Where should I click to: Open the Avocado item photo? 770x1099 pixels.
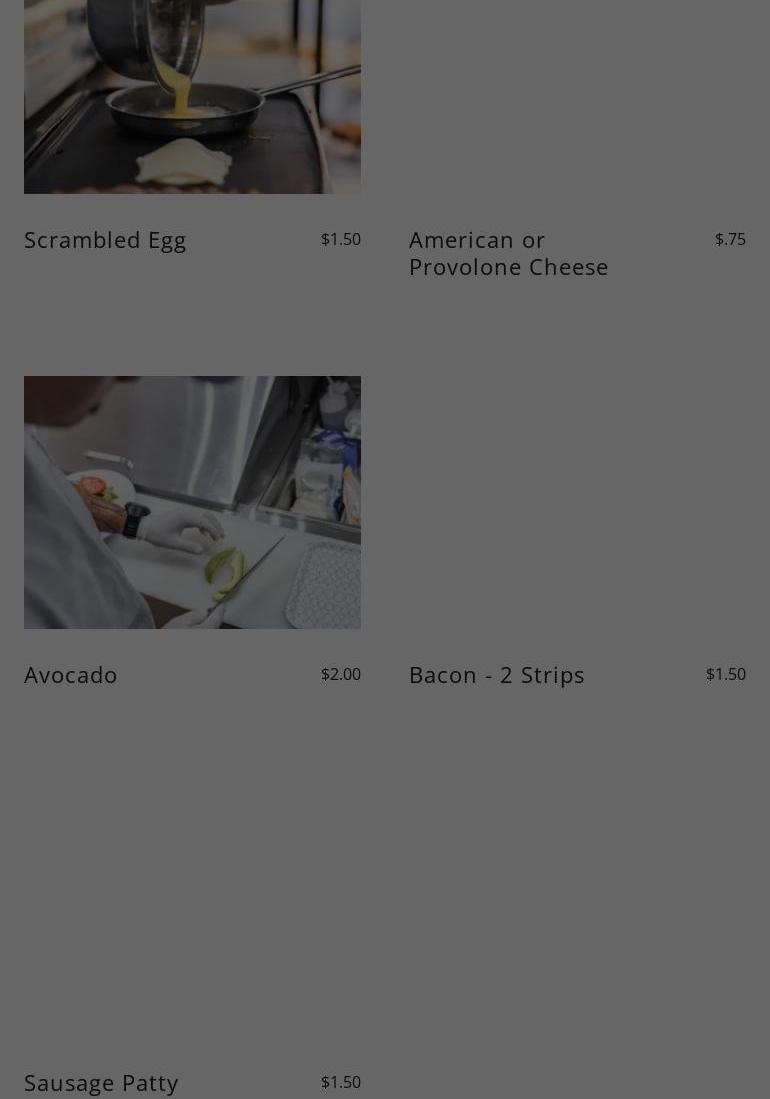pyautogui.click(x=192, y=502)
